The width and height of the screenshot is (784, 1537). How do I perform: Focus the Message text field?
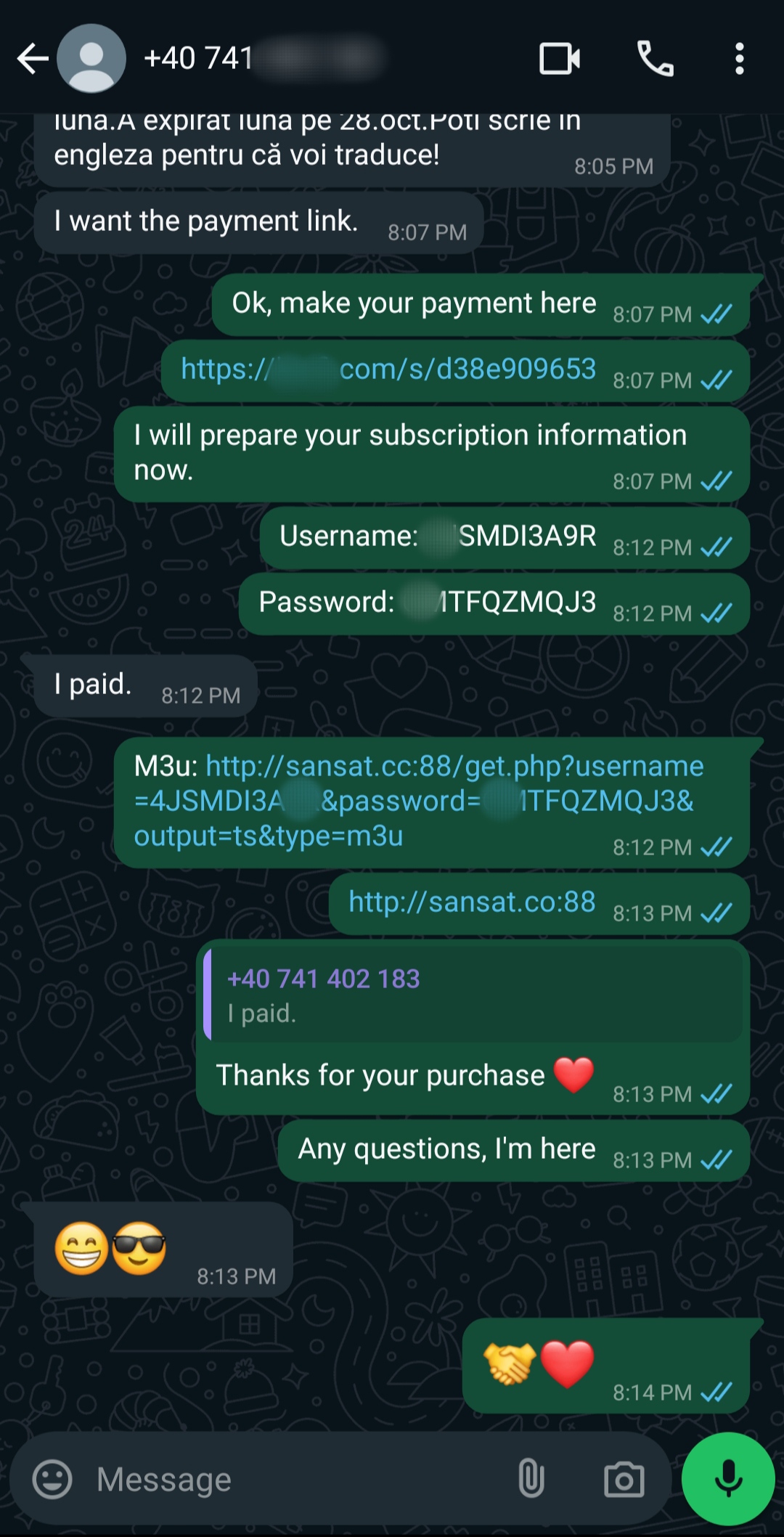(290, 1479)
